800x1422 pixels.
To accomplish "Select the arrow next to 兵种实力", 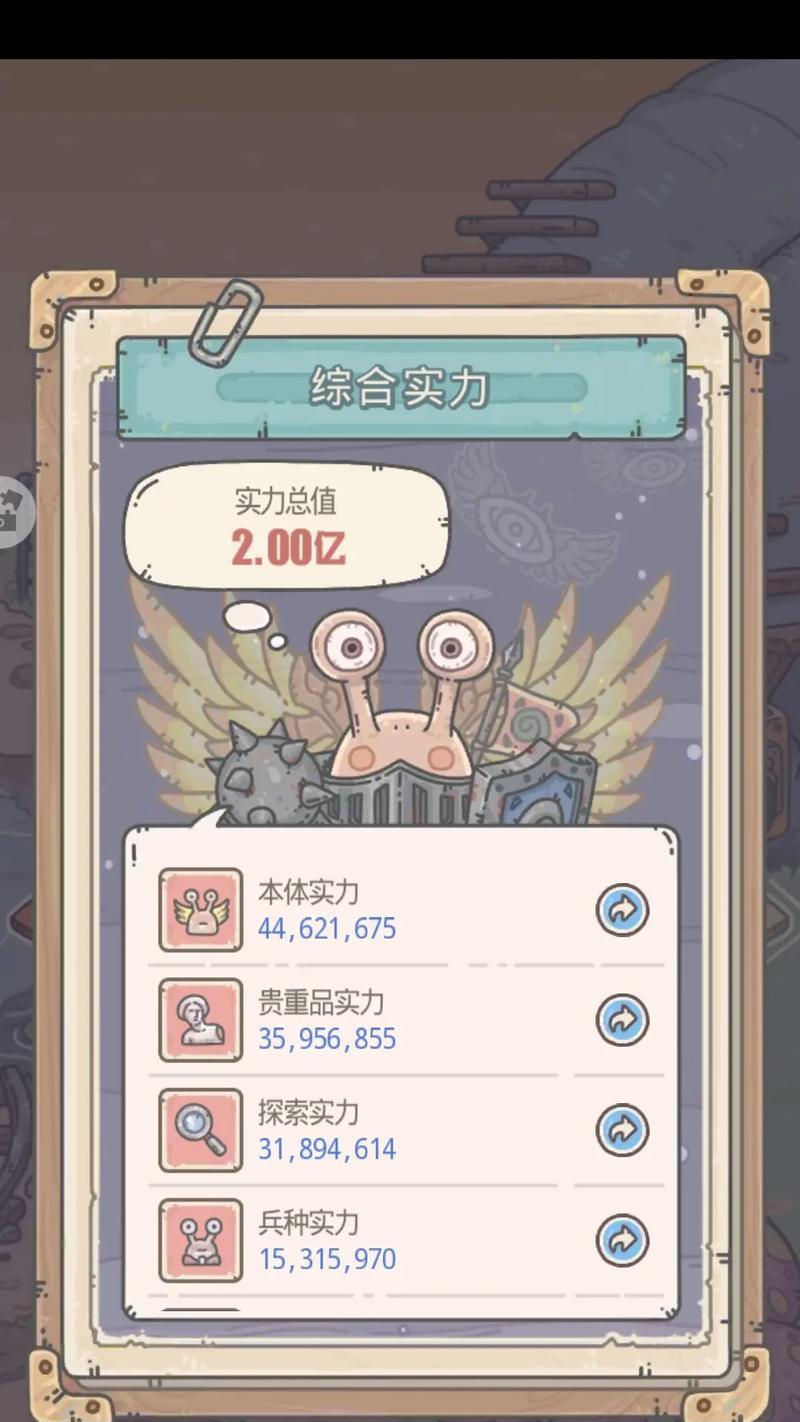I will [623, 1240].
